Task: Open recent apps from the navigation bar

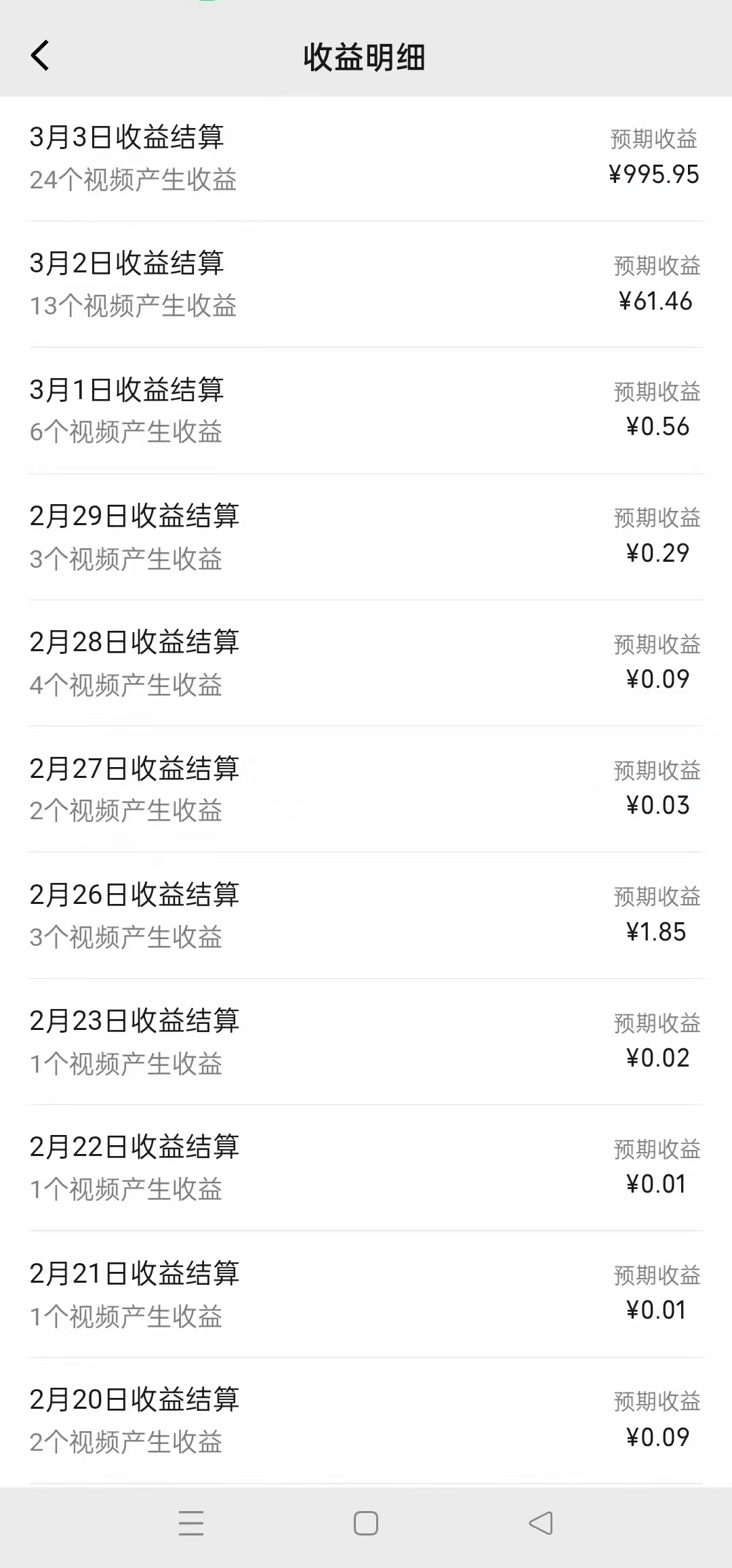Action: [x=191, y=1523]
